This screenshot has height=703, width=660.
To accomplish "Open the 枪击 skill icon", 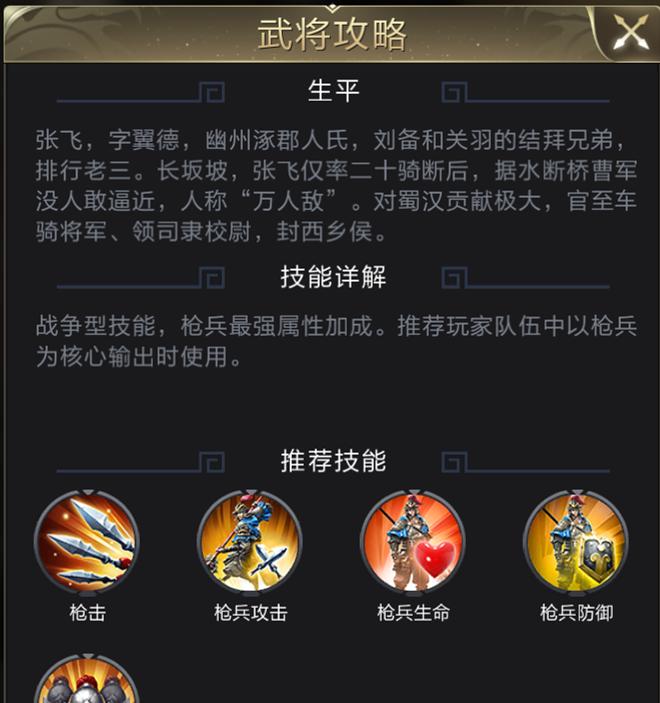I will tap(87, 543).
